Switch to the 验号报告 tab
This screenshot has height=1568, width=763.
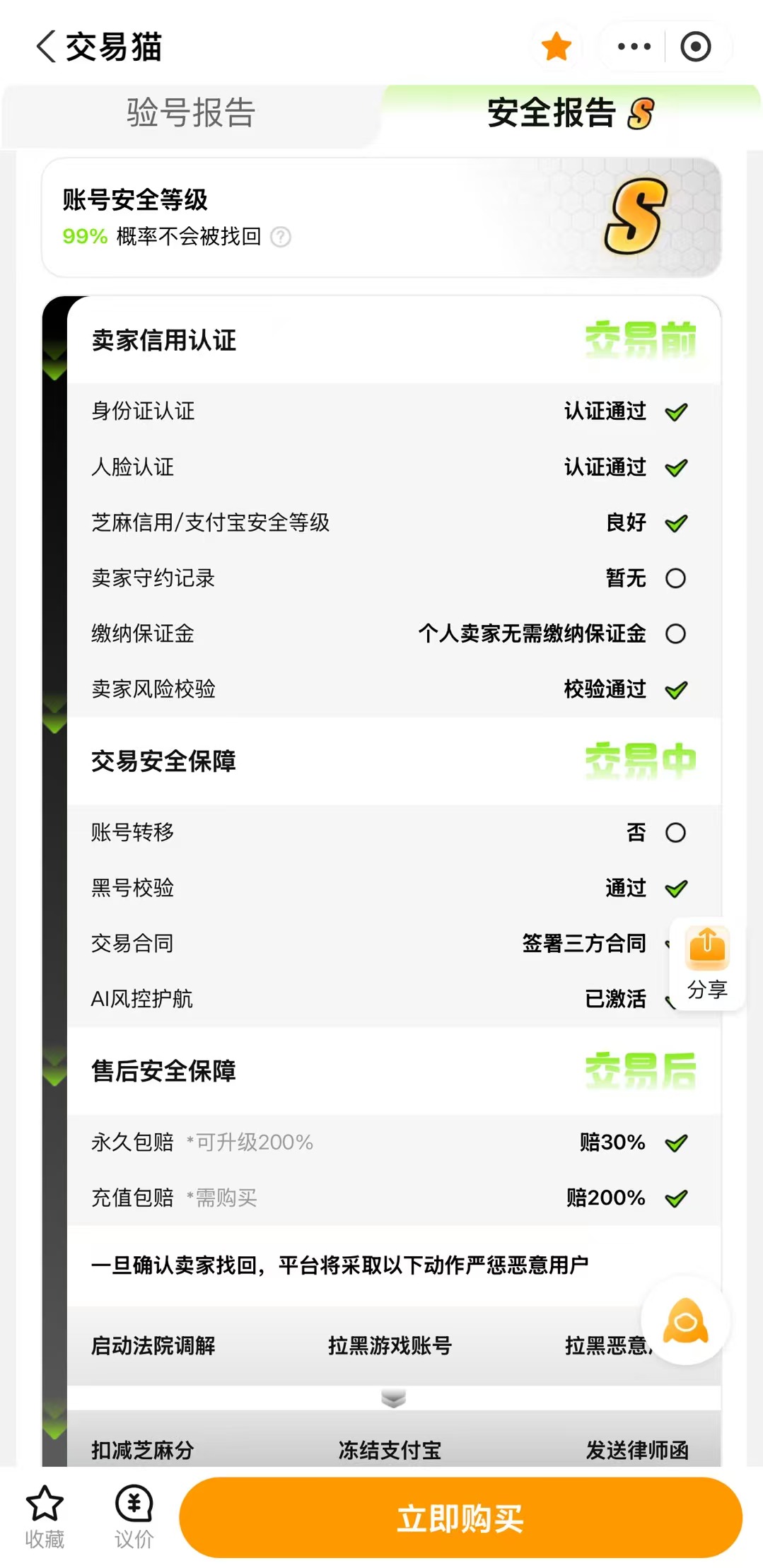191,113
